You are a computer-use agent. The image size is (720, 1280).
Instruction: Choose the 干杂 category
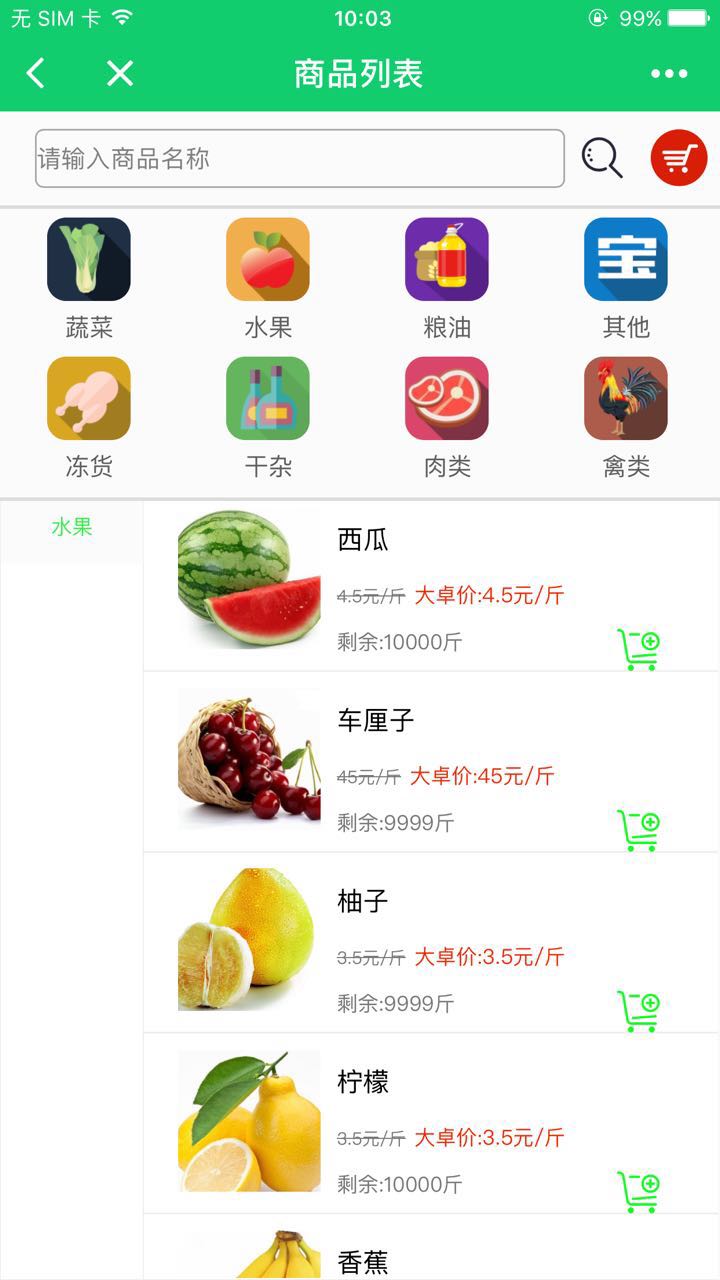268,399
